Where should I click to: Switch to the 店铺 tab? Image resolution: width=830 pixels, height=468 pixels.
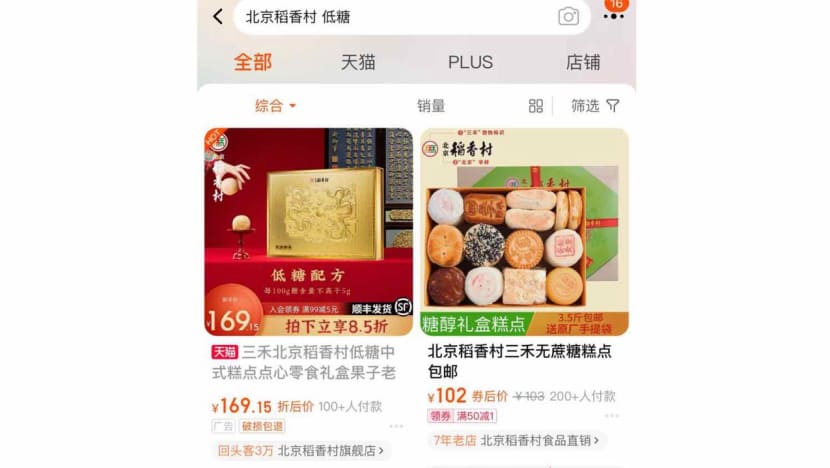tap(583, 62)
